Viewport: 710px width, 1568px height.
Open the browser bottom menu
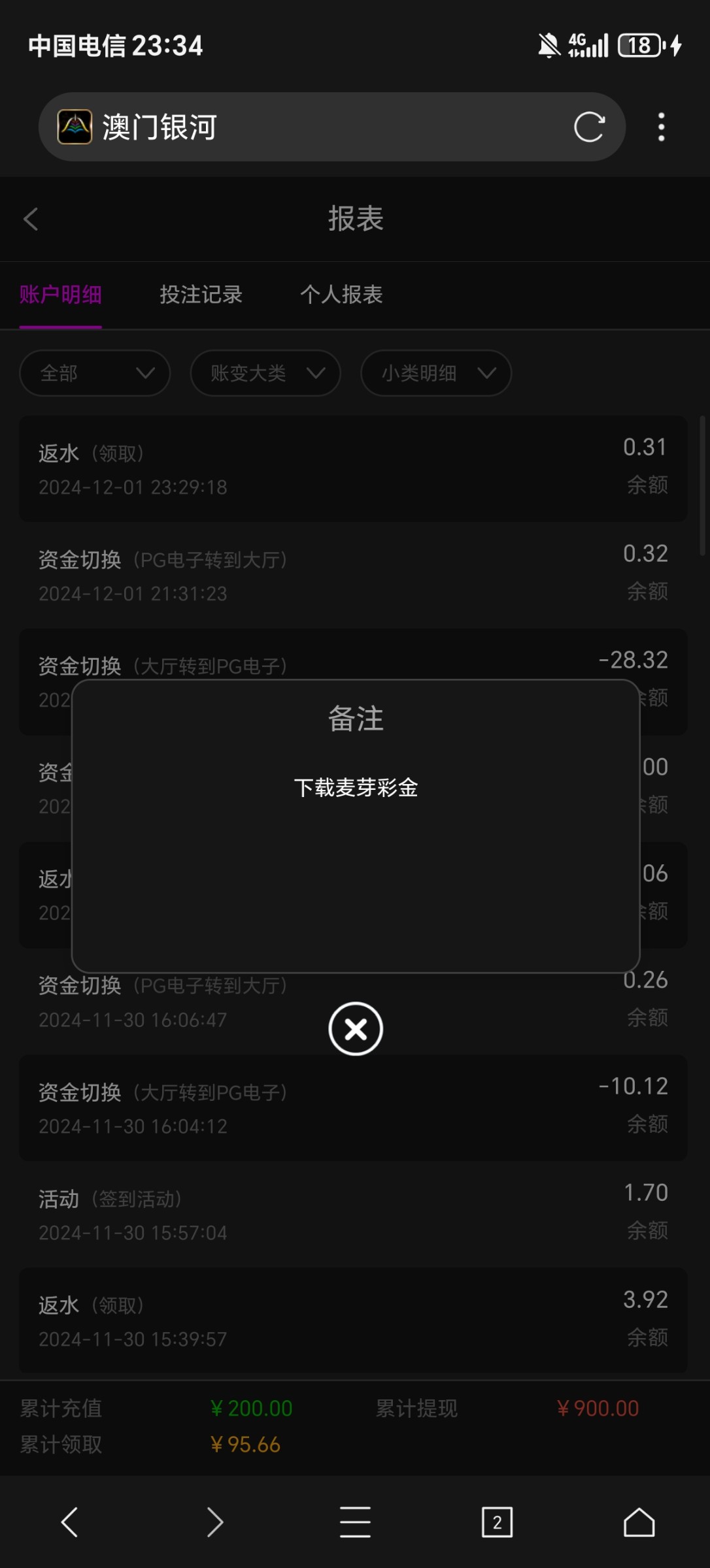pyautogui.click(x=355, y=1522)
